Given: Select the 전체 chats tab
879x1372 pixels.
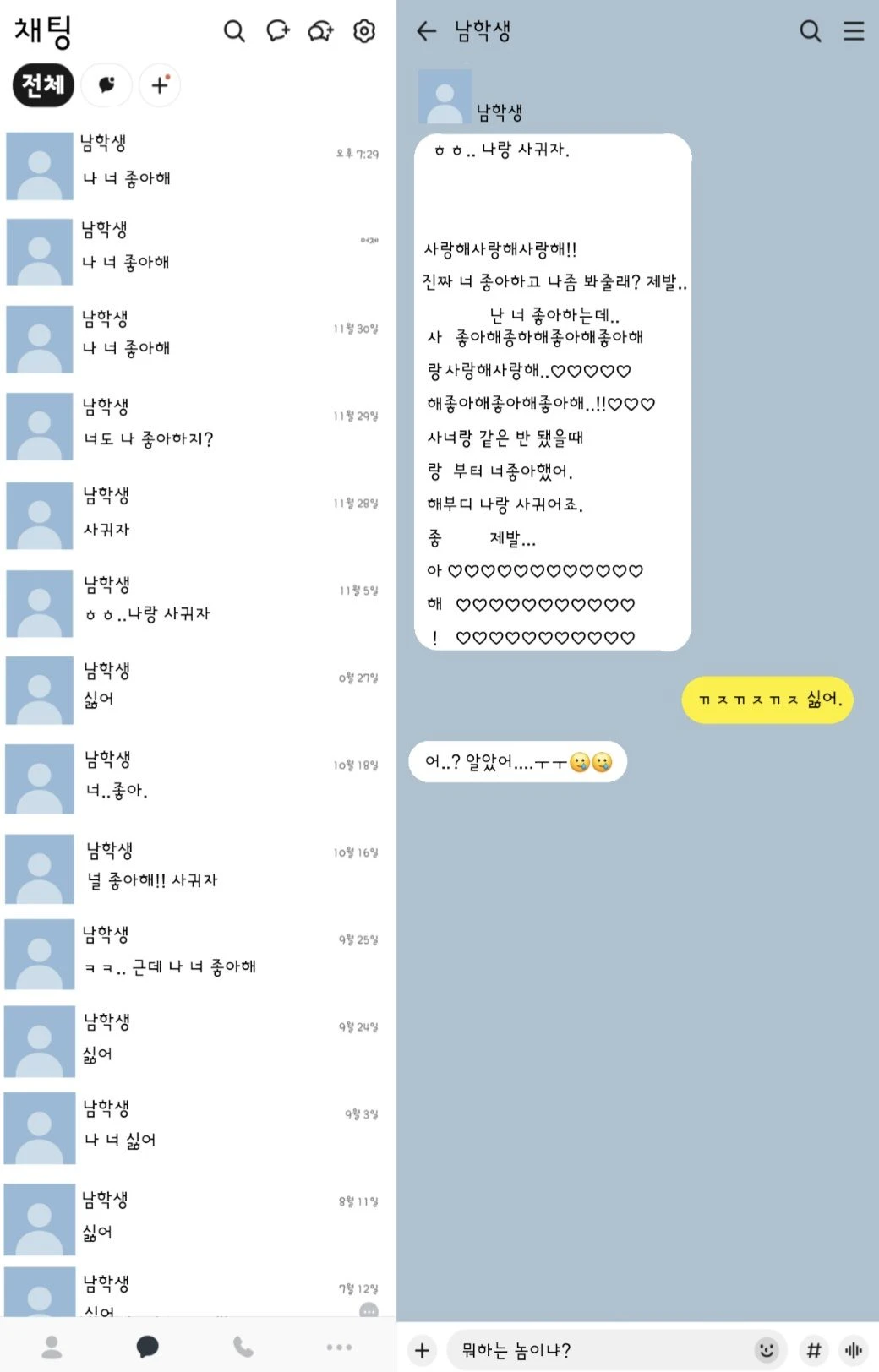Looking at the screenshot, I should tap(43, 85).
